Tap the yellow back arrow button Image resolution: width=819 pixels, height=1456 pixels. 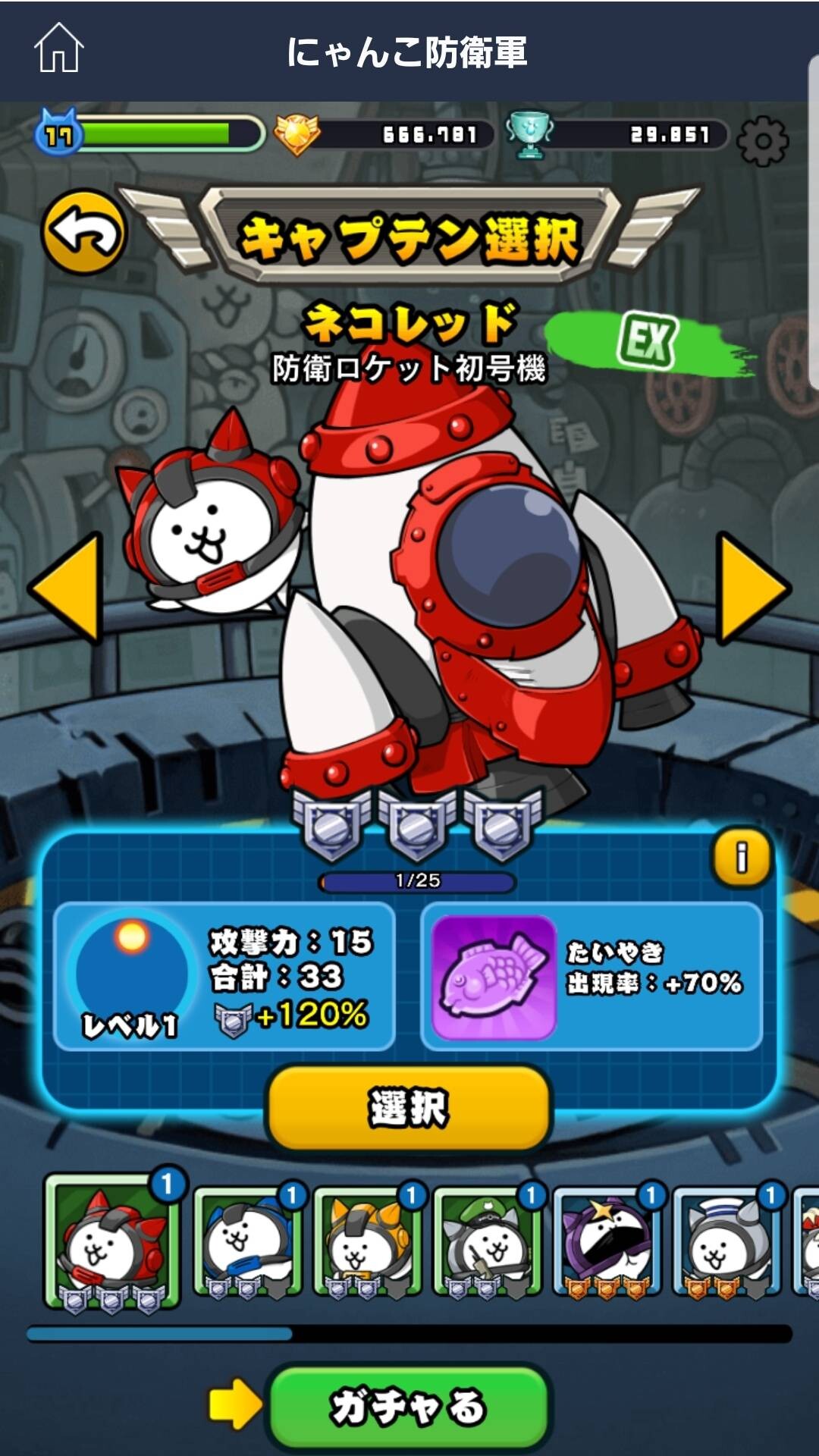click(84, 232)
